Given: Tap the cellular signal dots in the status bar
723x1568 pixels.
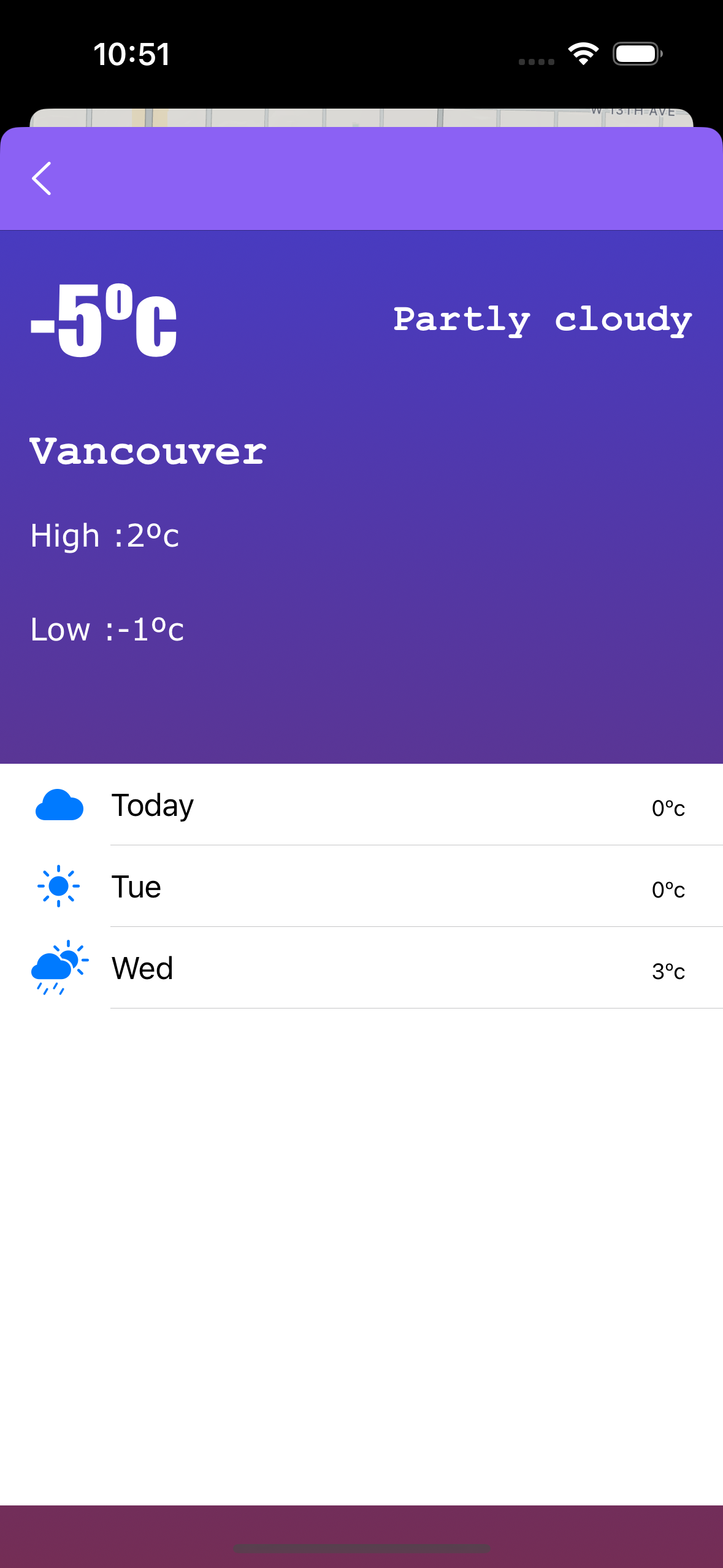Looking at the screenshot, I should [x=535, y=58].
